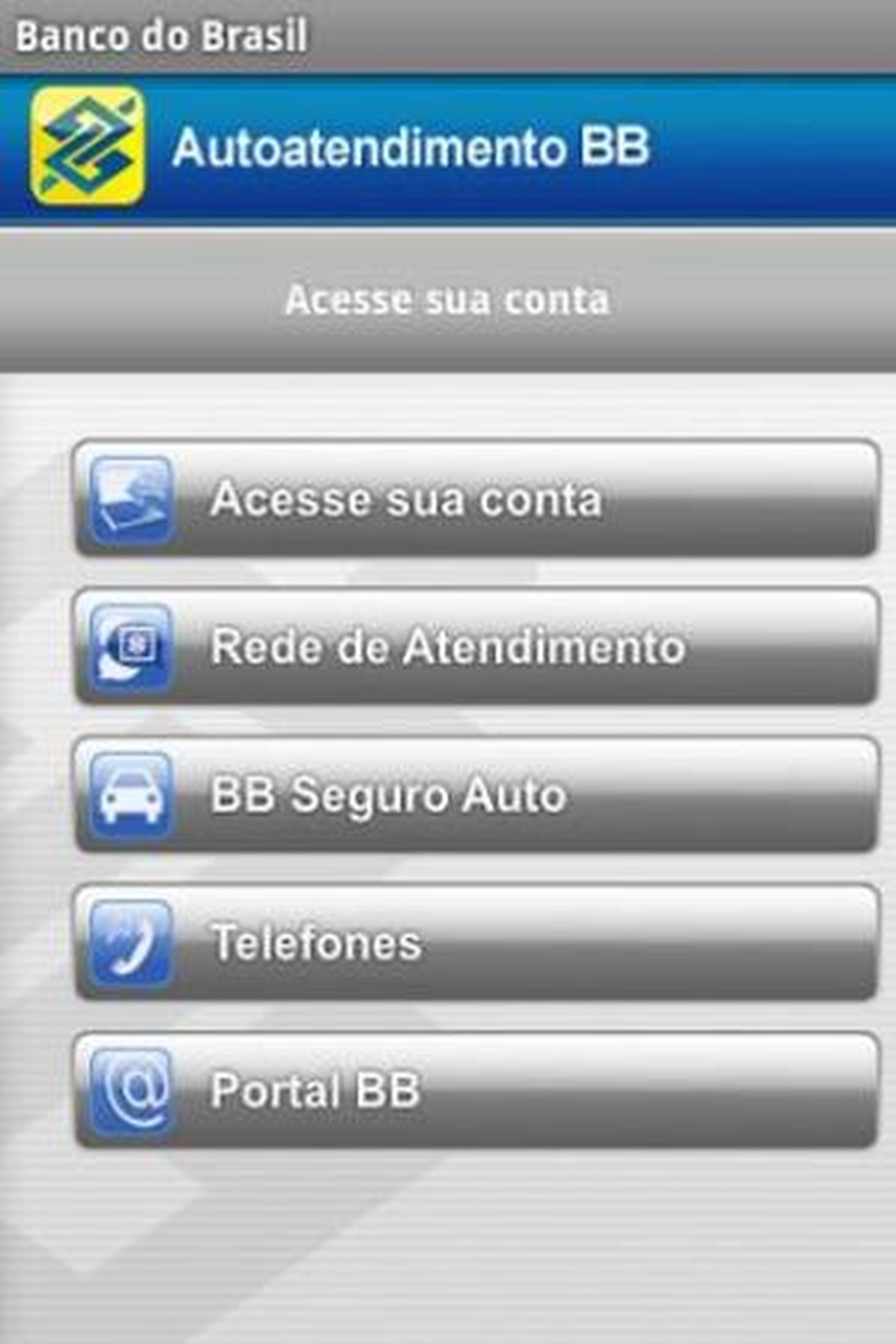
Task: Select the @ icon next to Portal BB
Action: (131, 1095)
